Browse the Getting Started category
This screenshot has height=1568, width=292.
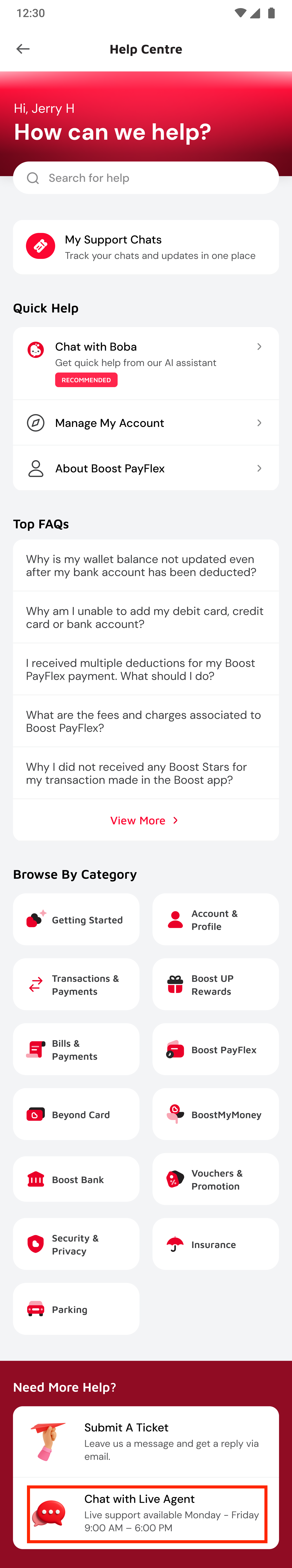[76, 920]
